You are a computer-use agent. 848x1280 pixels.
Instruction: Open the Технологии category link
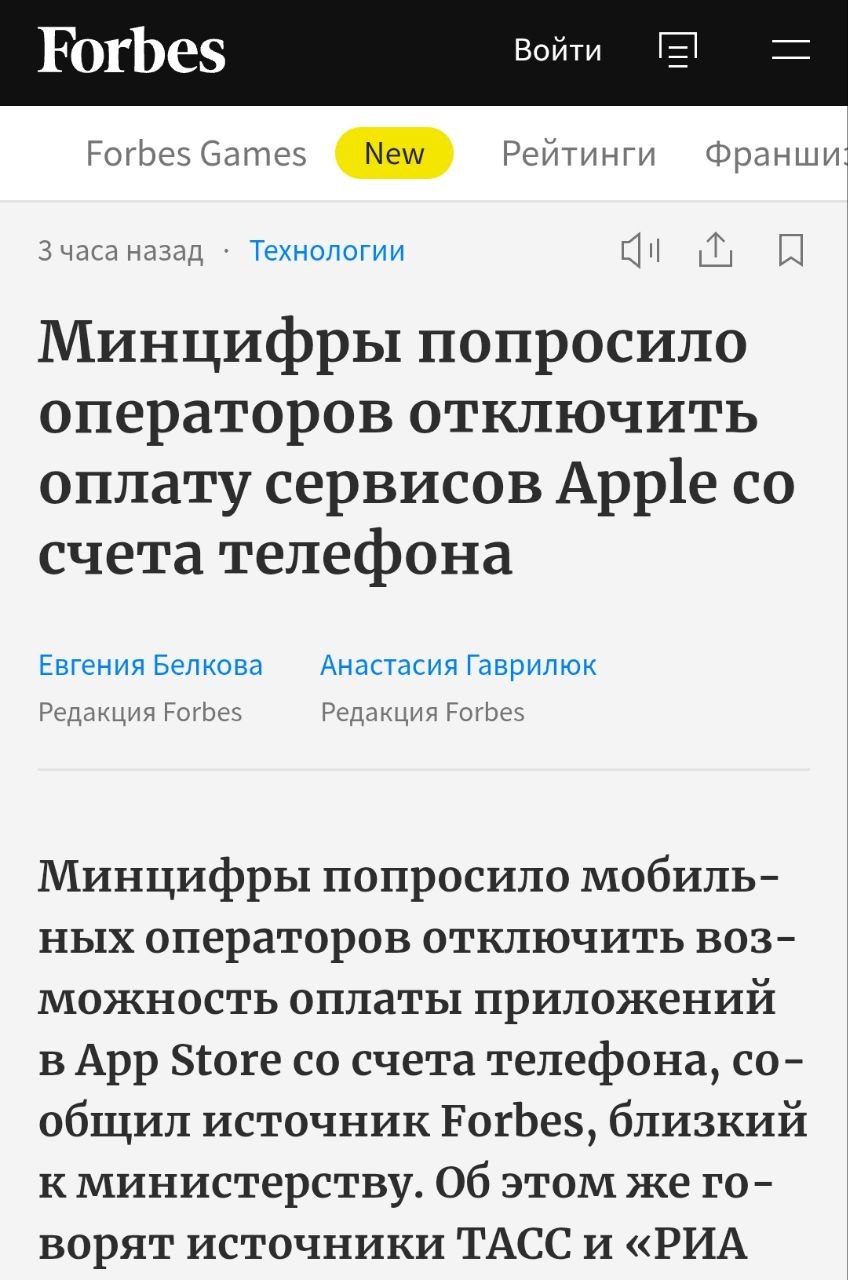pos(327,251)
